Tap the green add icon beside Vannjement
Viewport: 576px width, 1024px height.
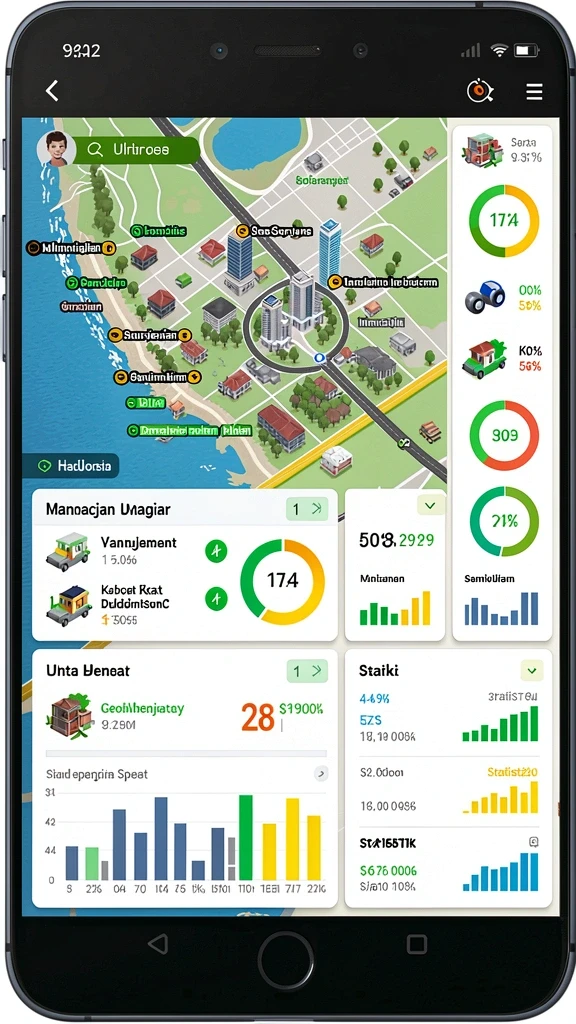pyautogui.click(x=216, y=552)
